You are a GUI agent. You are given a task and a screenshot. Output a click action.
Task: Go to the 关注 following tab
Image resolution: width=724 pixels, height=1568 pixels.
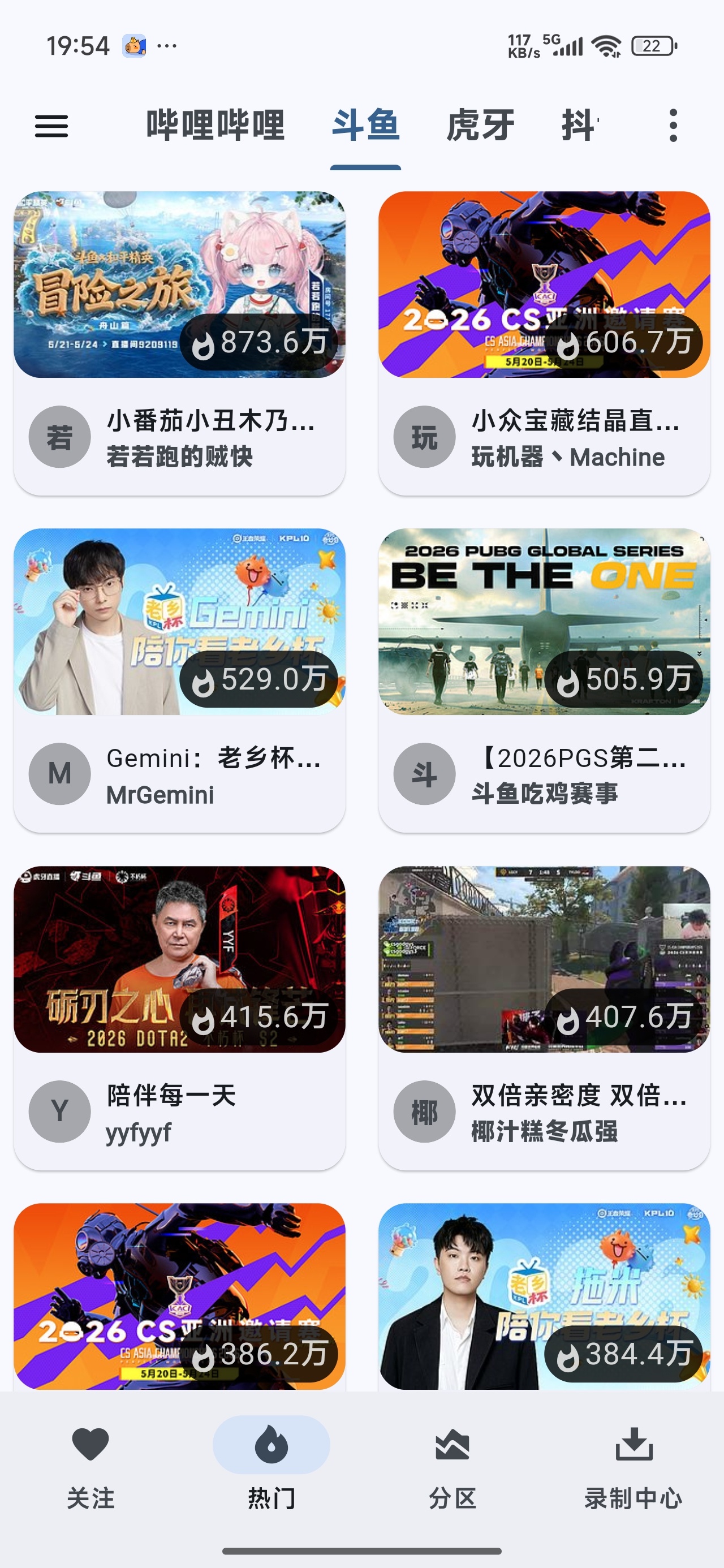tap(90, 1467)
